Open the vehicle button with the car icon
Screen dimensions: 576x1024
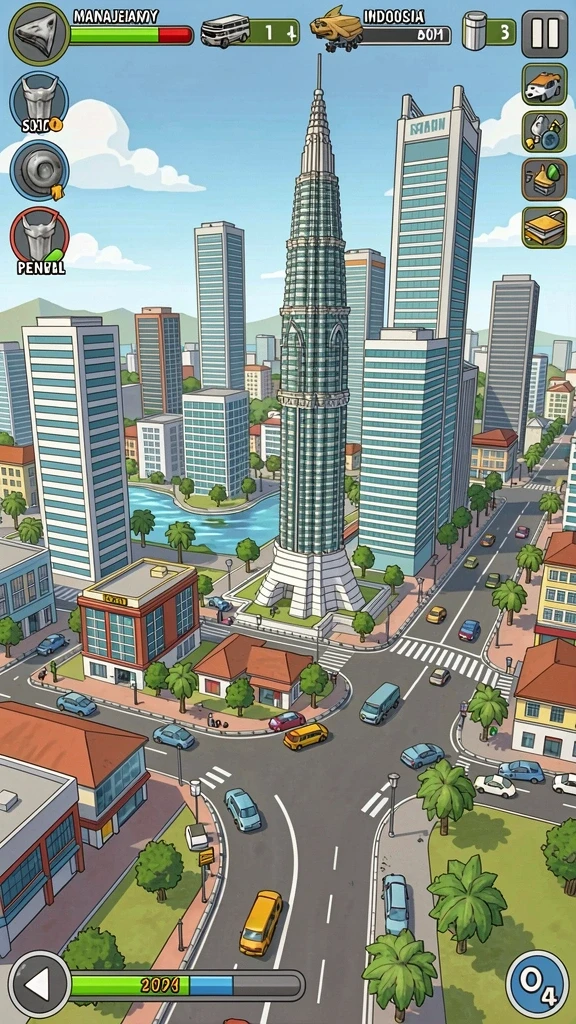tap(544, 84)
